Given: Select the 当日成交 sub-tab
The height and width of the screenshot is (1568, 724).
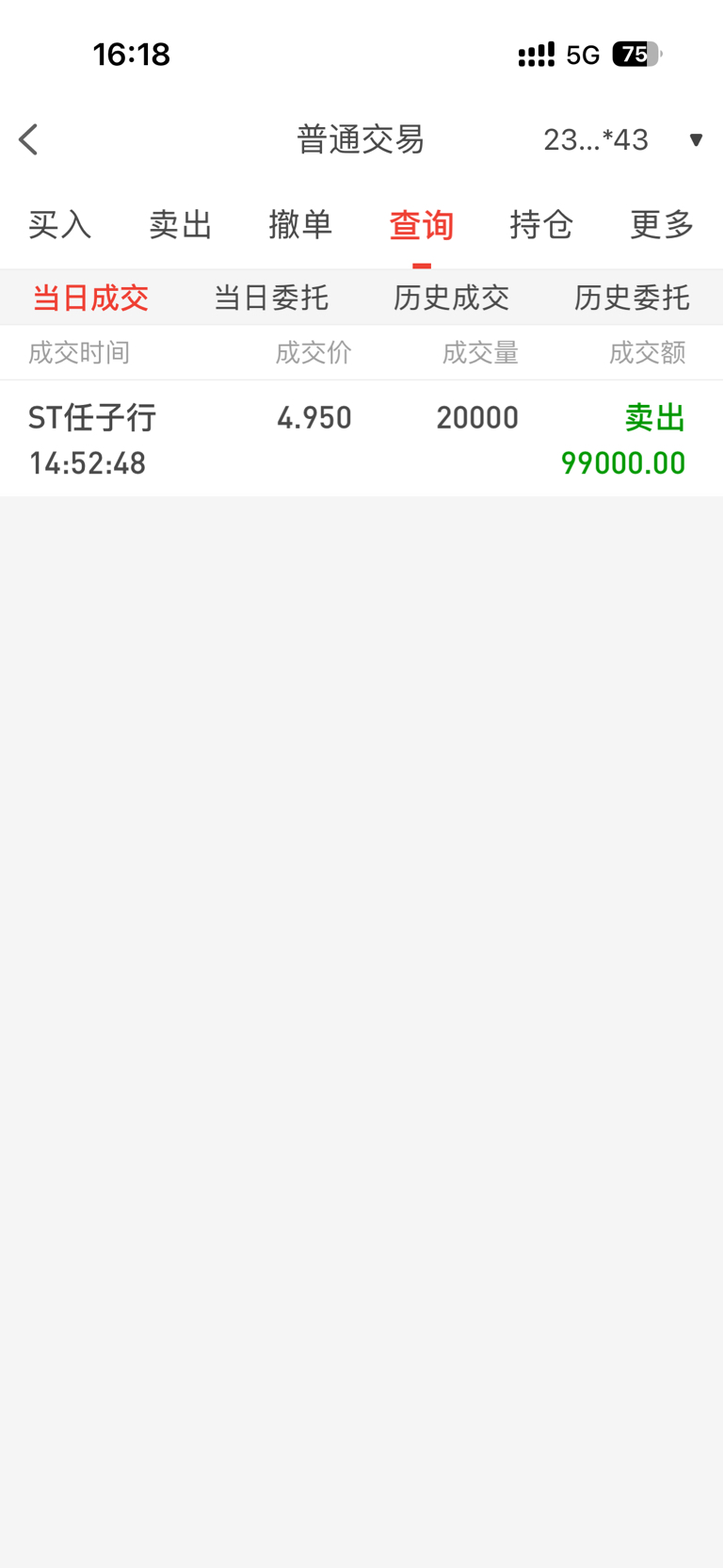Looking at the screenshot, I should (x=90, y=298).
